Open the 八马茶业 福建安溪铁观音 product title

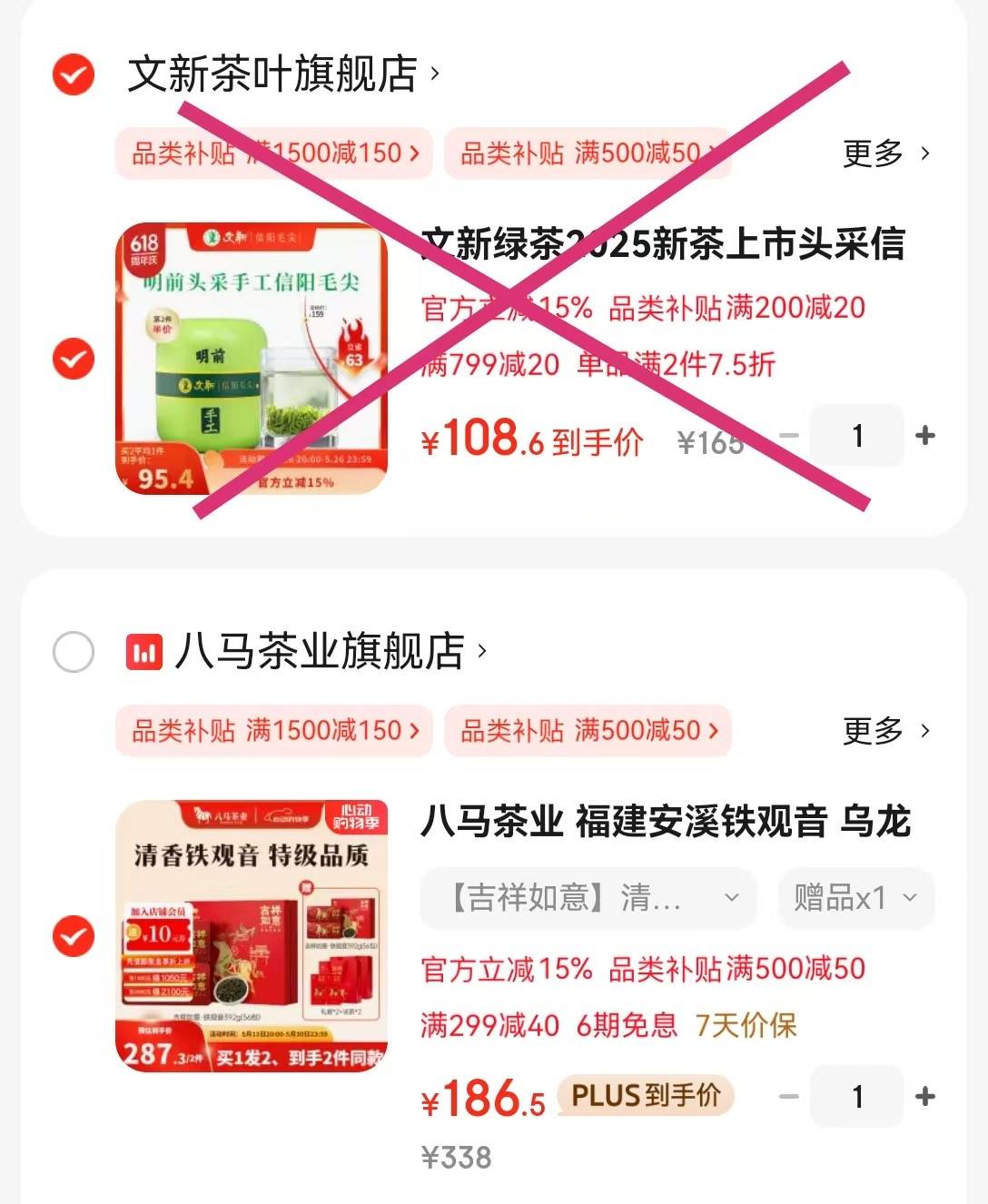[x=665, y=821]
